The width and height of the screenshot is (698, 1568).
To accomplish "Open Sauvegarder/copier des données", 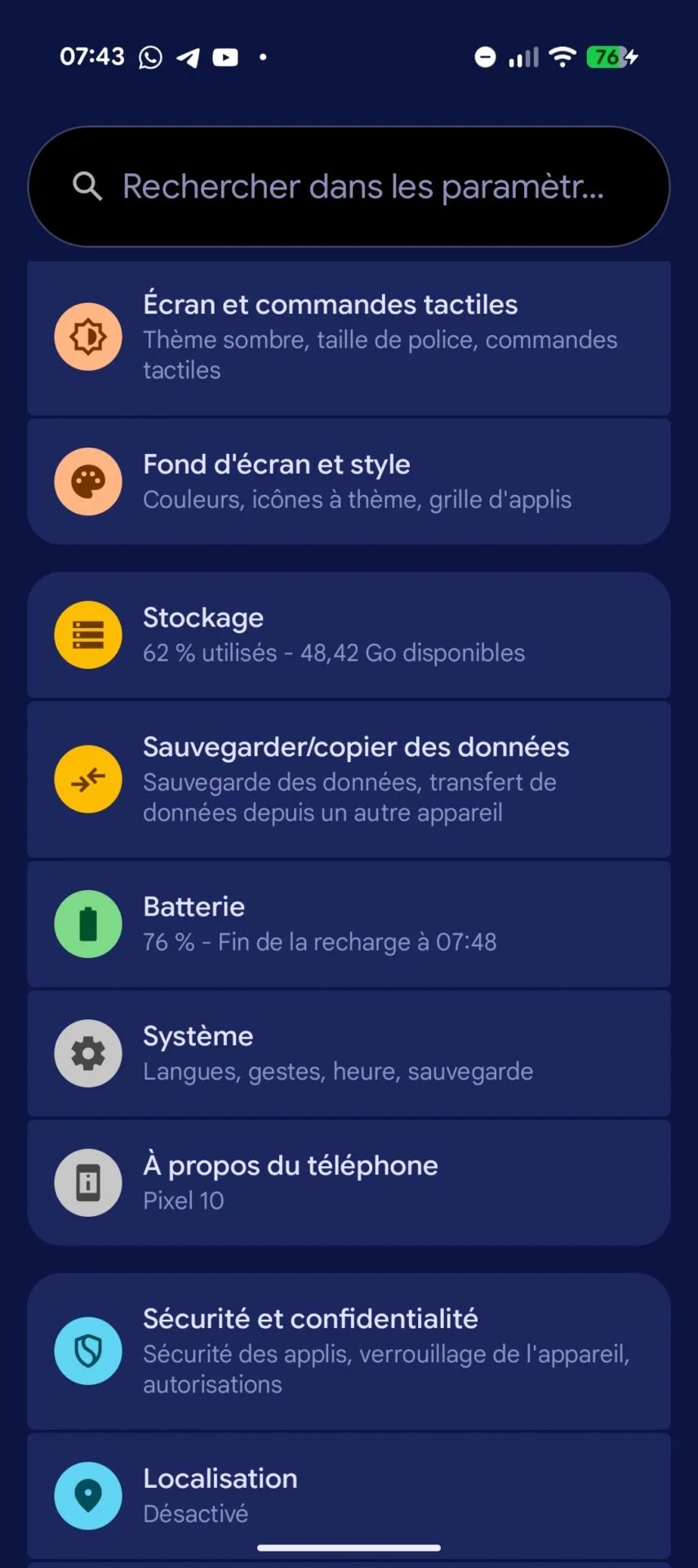I will [349, 779].
